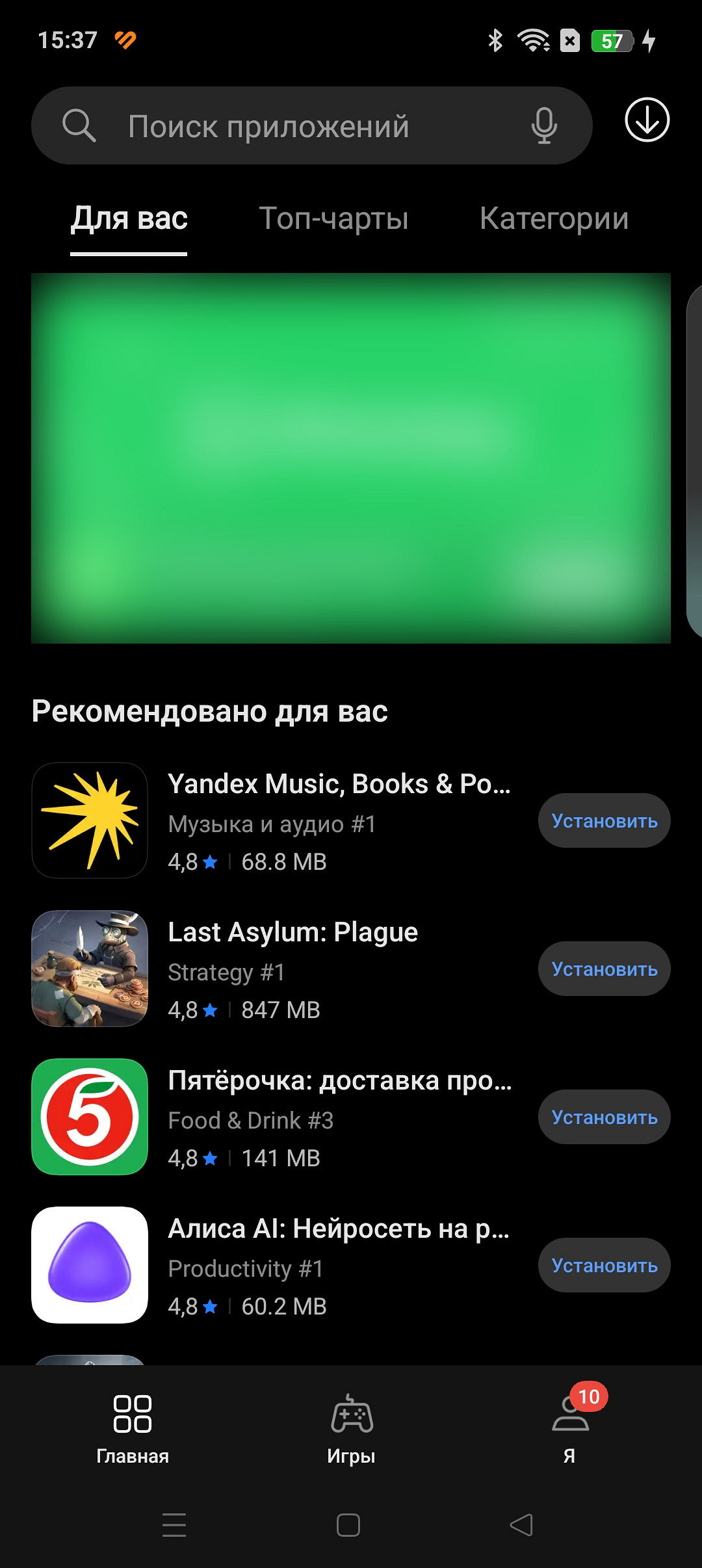Start voice search with the microphone
Viewport: 702px width, 1568px height.
click(544, 125)
